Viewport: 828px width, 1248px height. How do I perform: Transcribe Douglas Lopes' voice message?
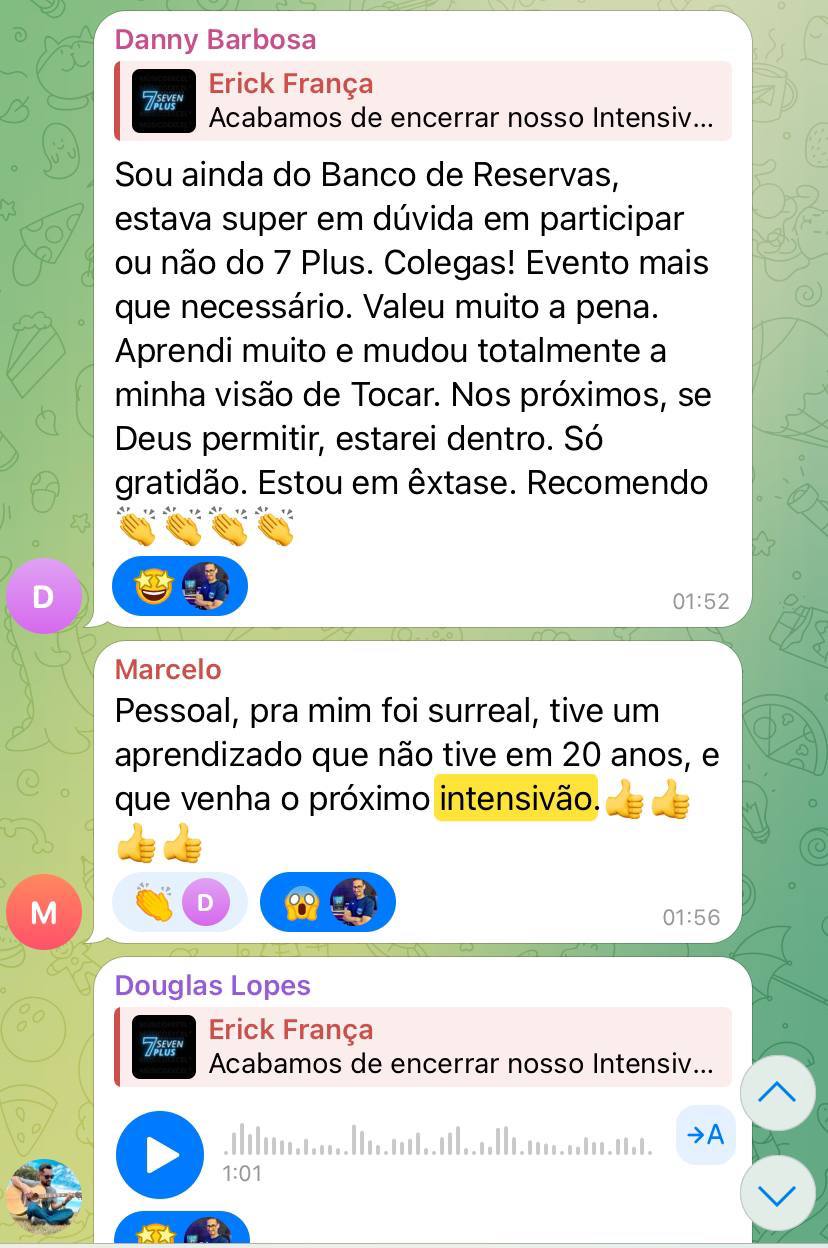click(x=705, y=1135)
